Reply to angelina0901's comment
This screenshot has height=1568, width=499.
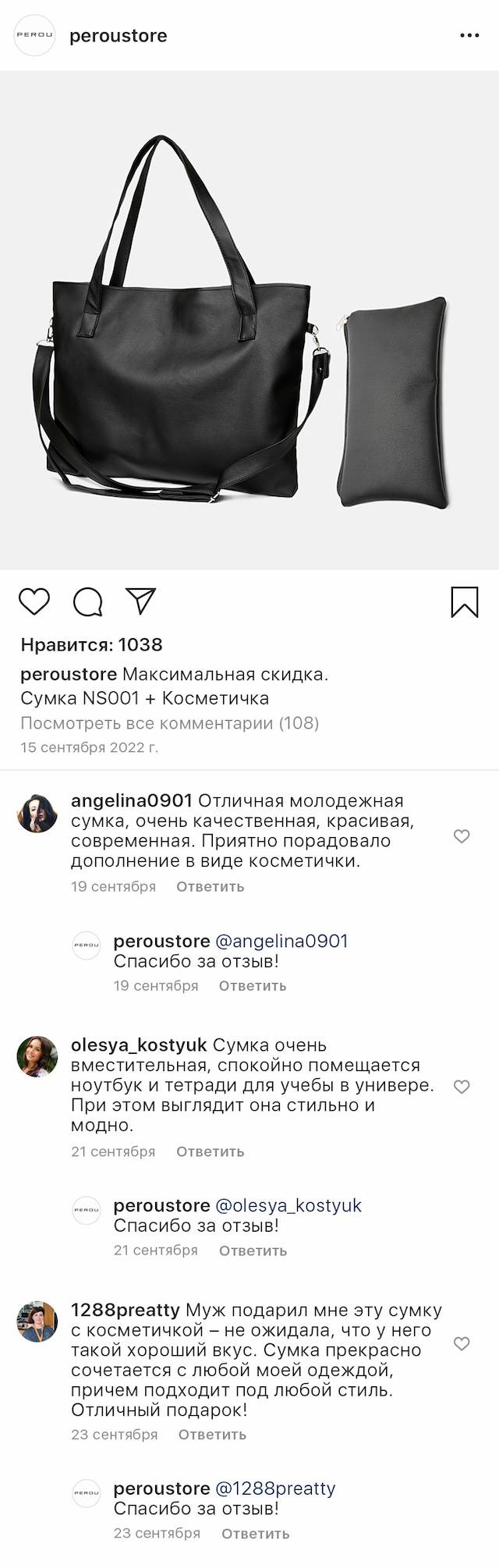[210, 886]
